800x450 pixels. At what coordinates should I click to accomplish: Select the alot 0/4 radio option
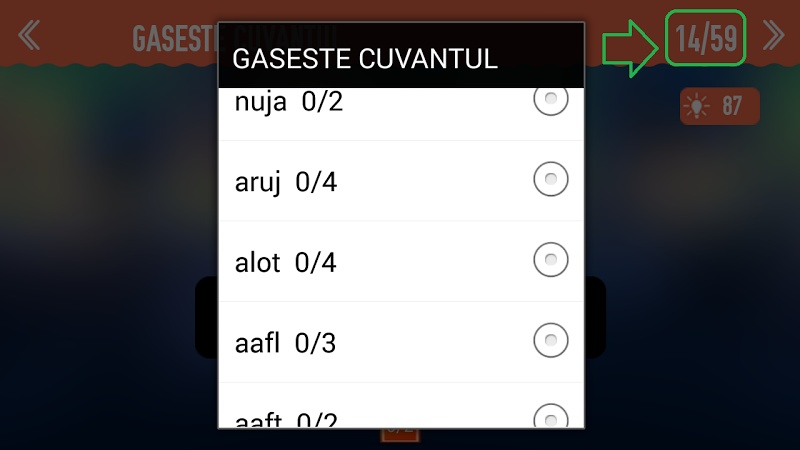[550, 261]
